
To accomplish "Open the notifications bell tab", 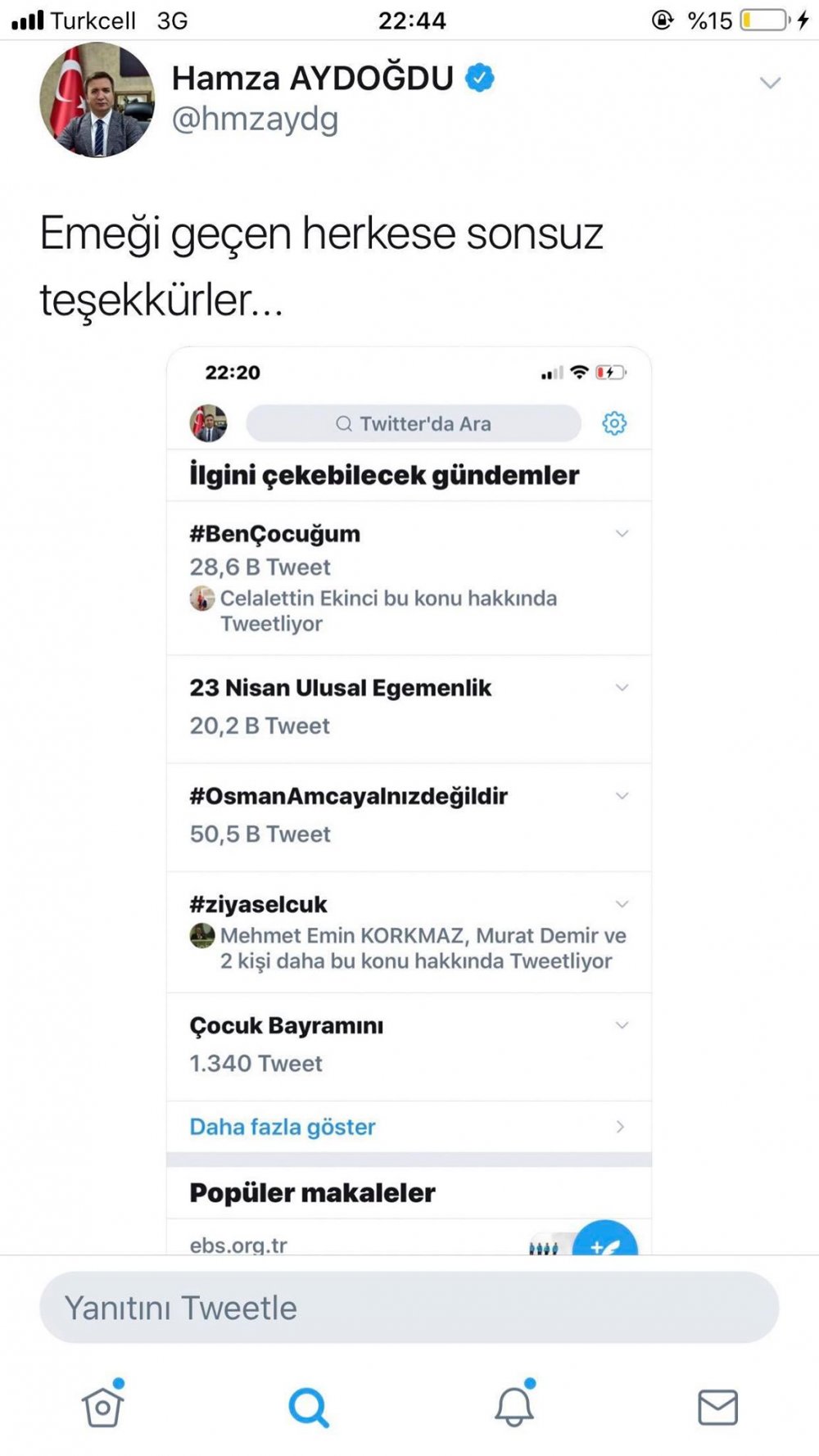I will pos(514,1407).
